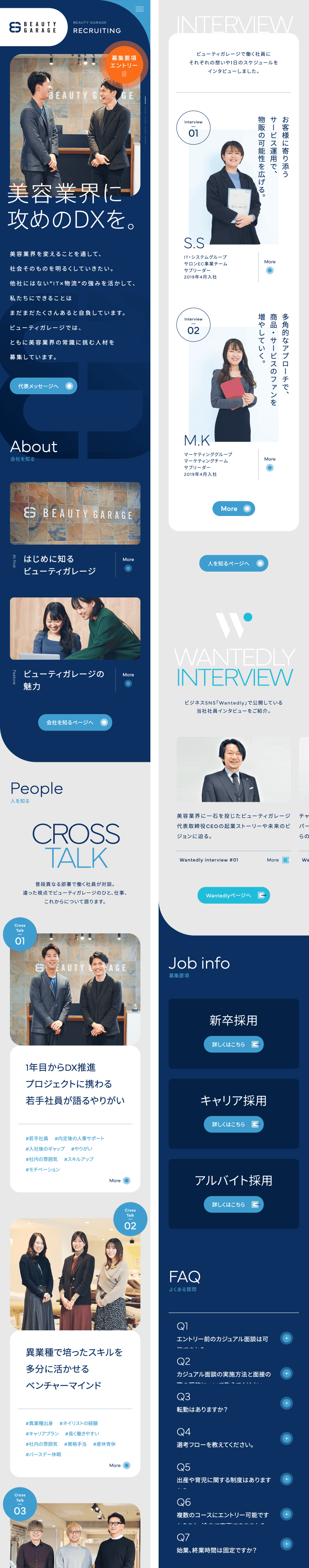
Task: Open Cross Talk 01 about DX推進
Action: 75,1083
